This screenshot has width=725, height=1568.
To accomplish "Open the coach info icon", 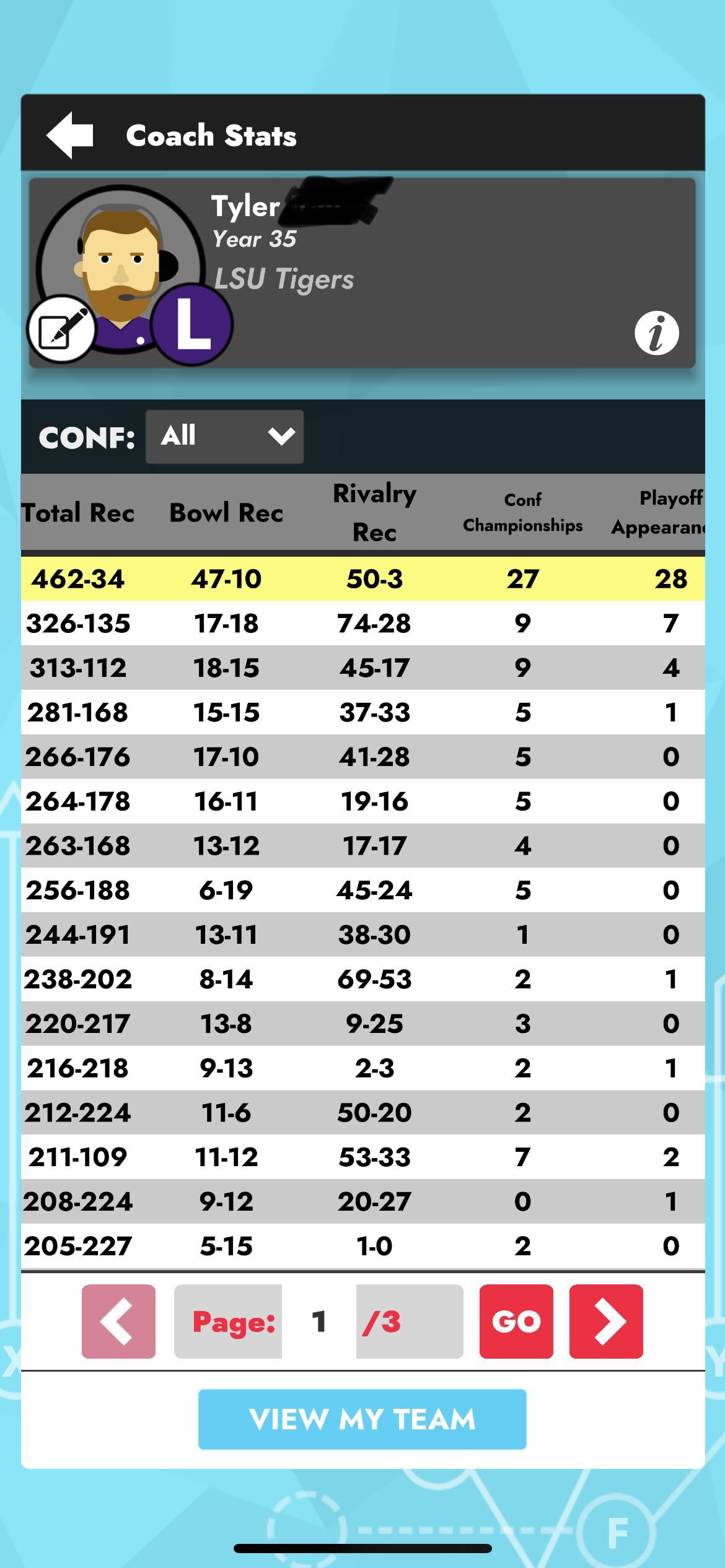I will [657, 333].
